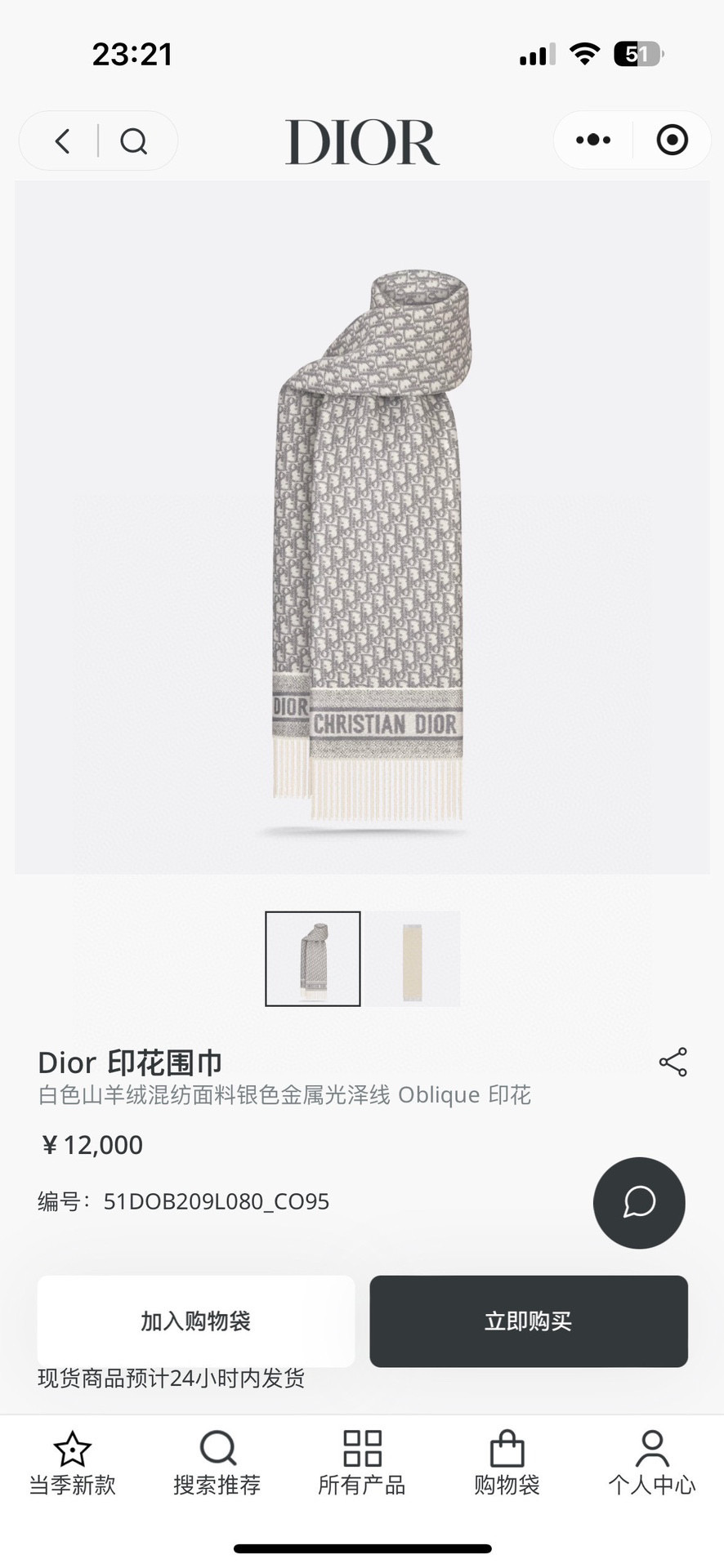The image size is (724, 1568).
Task: Share this Dior scarf product
Action: tap(673, 1062)
